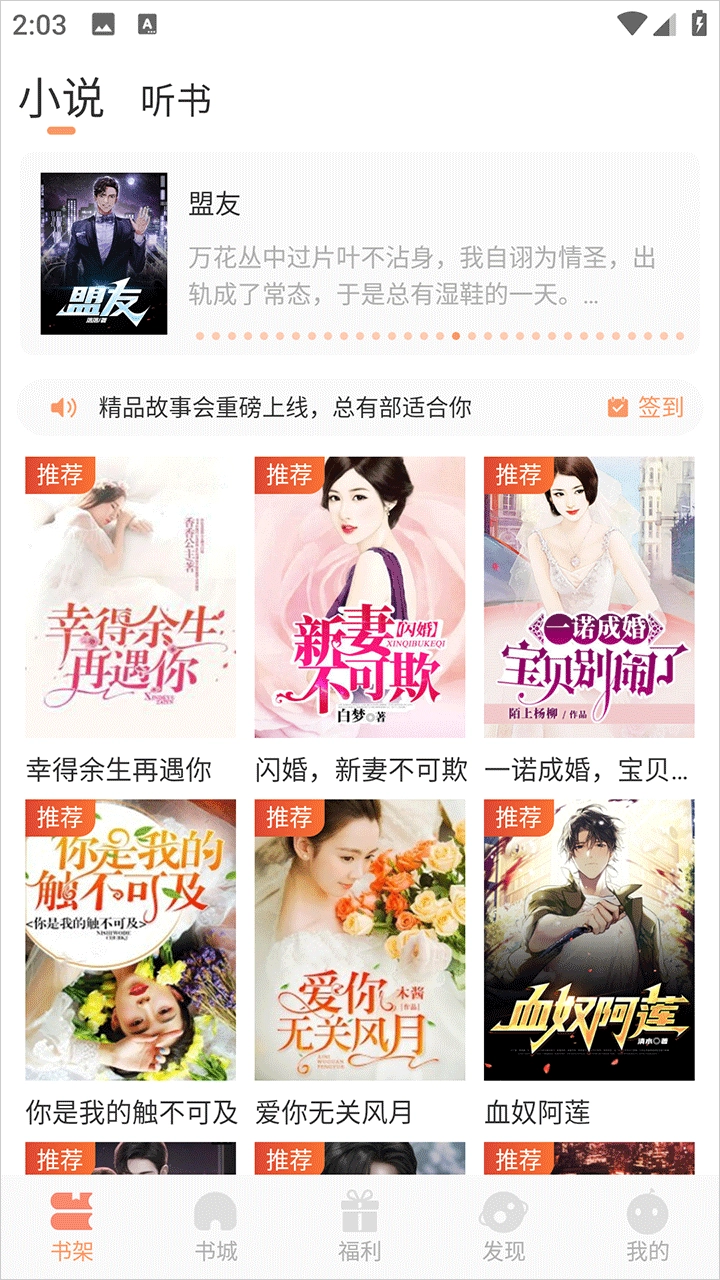720x1280 pixels.
Task: Tap the 签到 sign-in link
Action: click(658, 406)
